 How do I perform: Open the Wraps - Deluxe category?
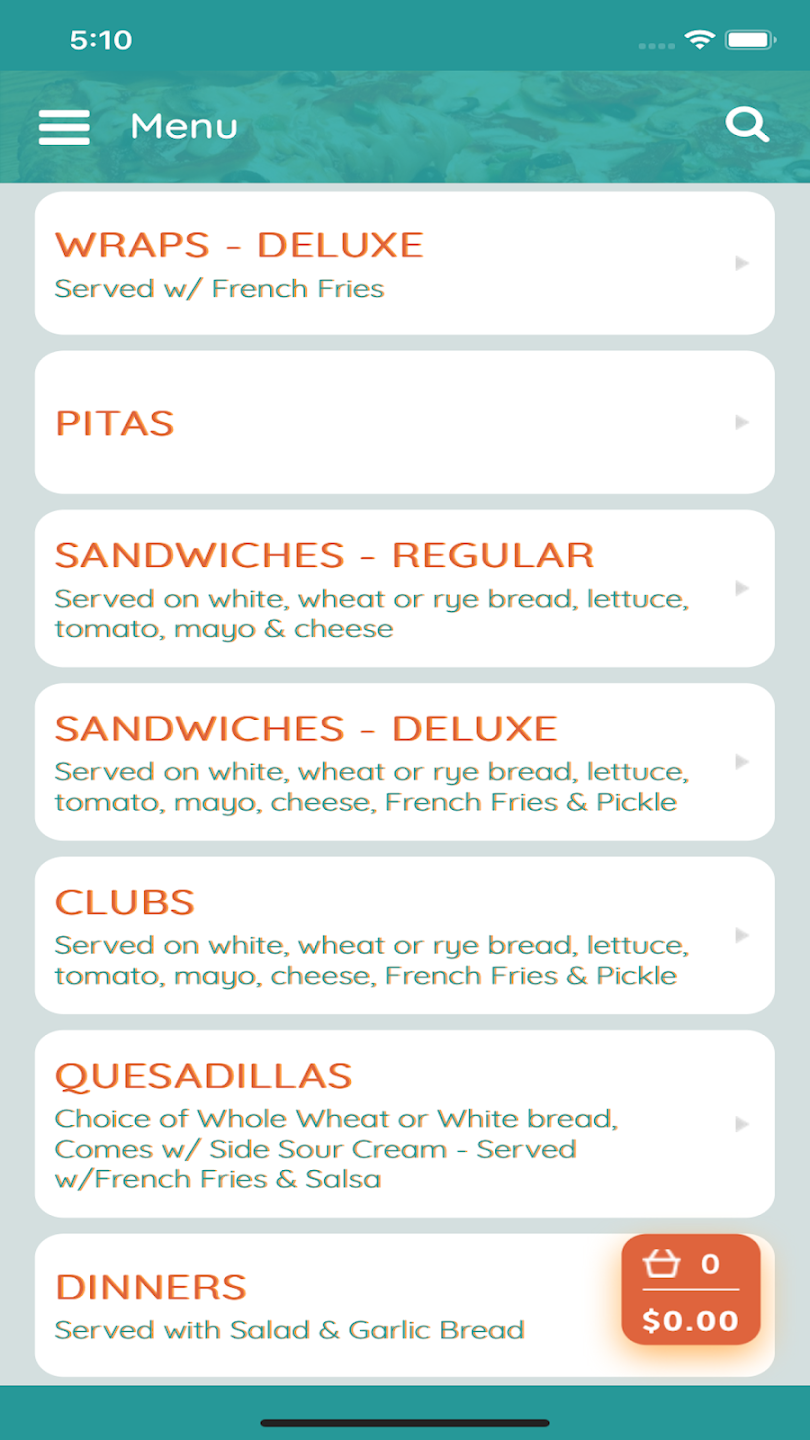[404, 263]
